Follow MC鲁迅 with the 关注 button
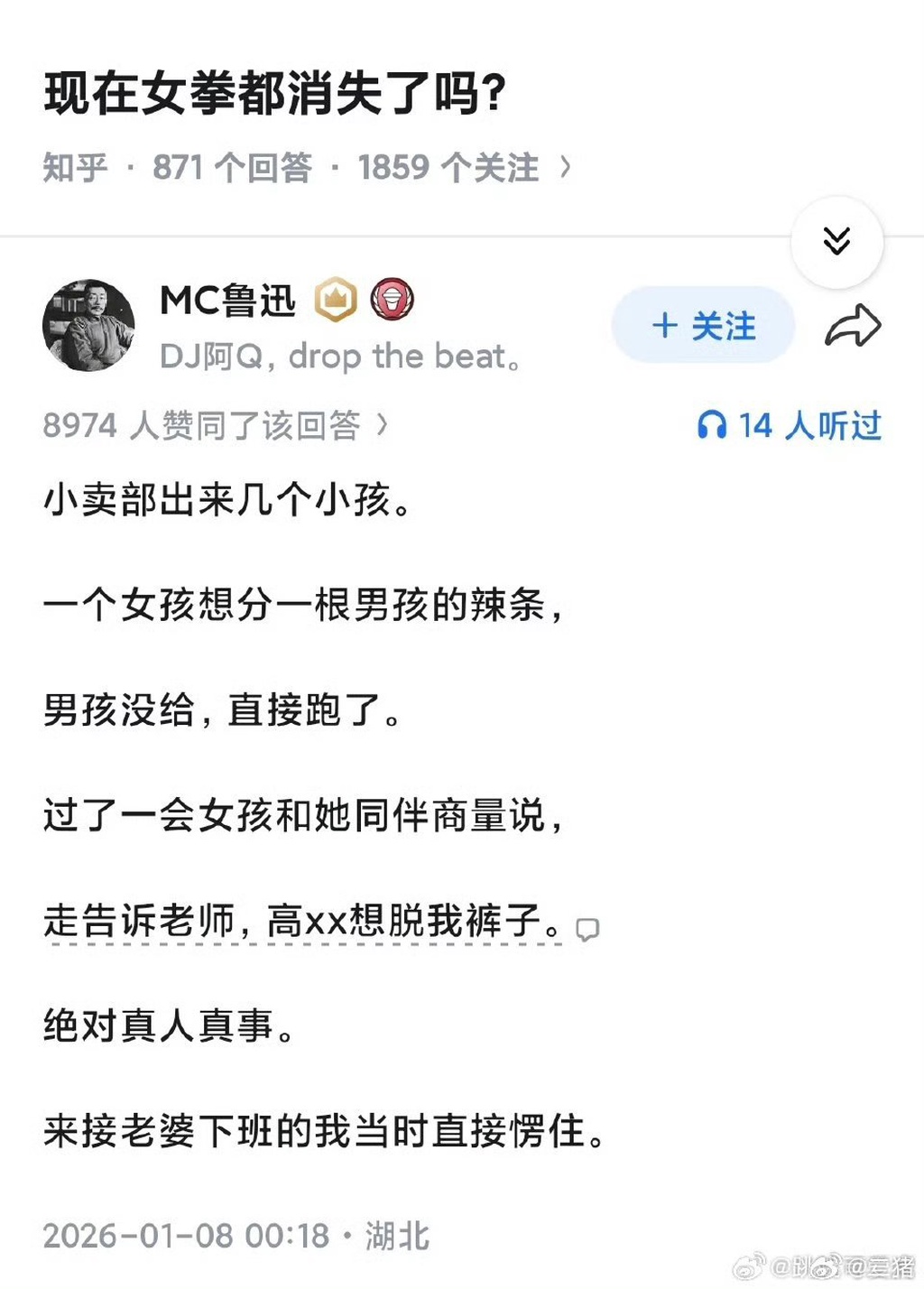This screenshot has width=924, height=1289. (x=703, y=326)
